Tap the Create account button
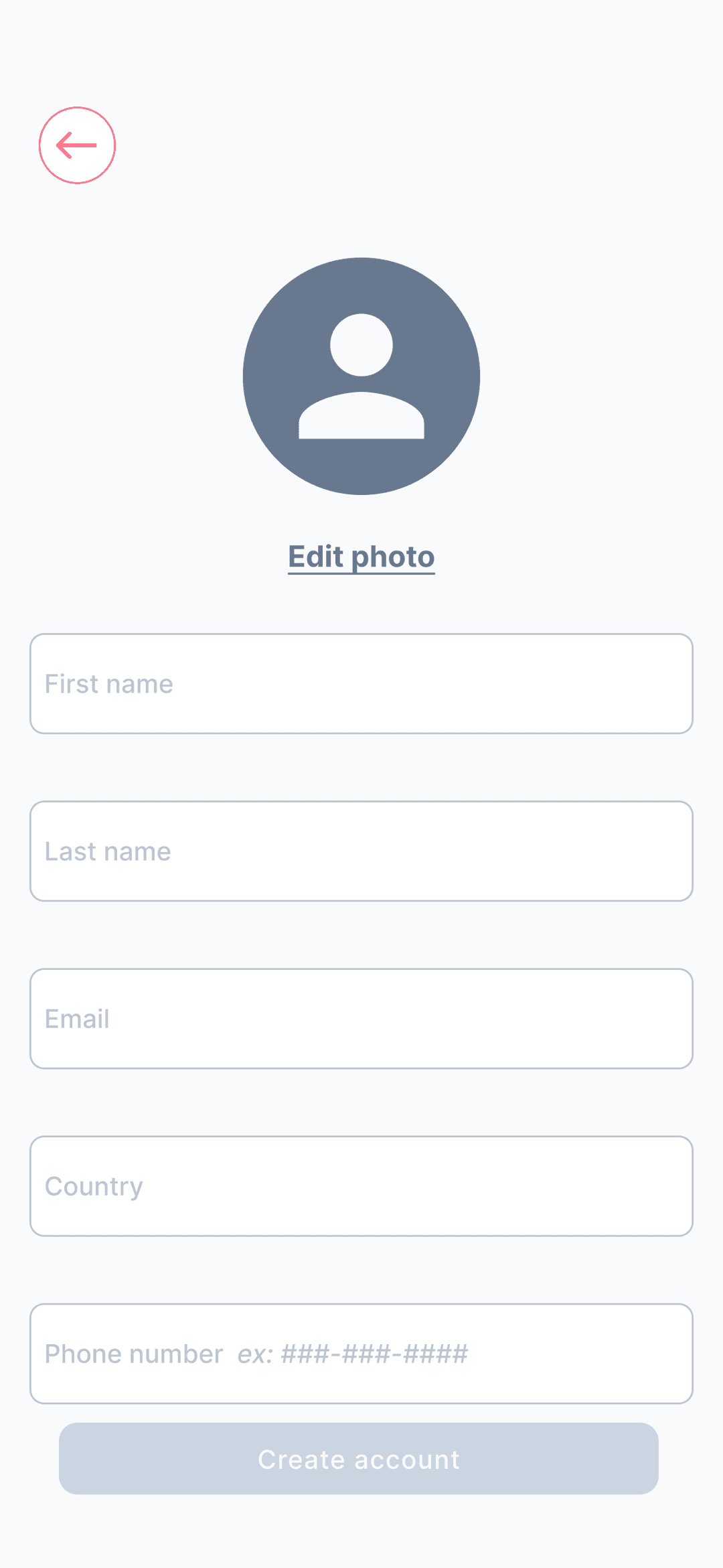The image size is (723, 1568). pos(359,1459)
